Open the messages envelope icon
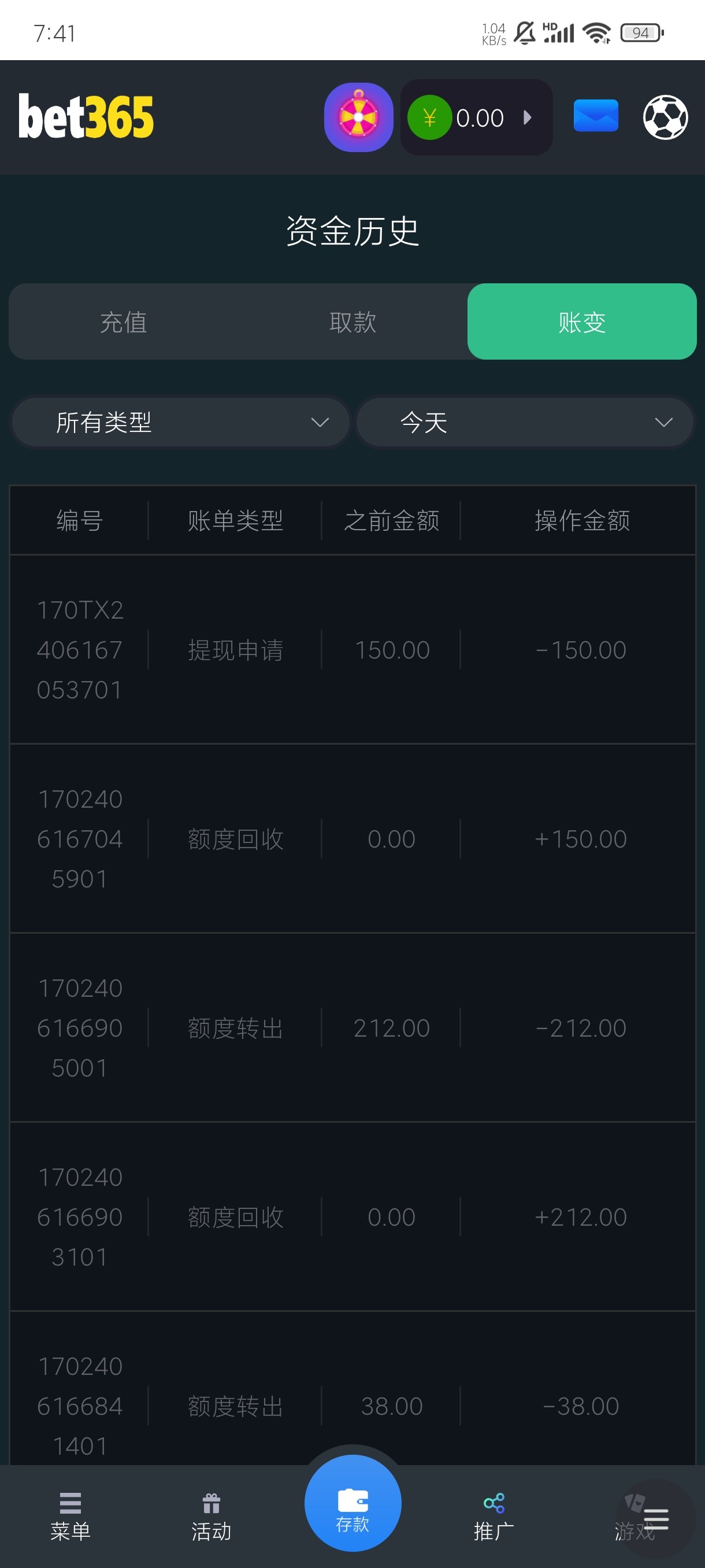Image resolution: width=705 pixels, height=1568 pixels. pyautogui.click(x=596, y=116)
